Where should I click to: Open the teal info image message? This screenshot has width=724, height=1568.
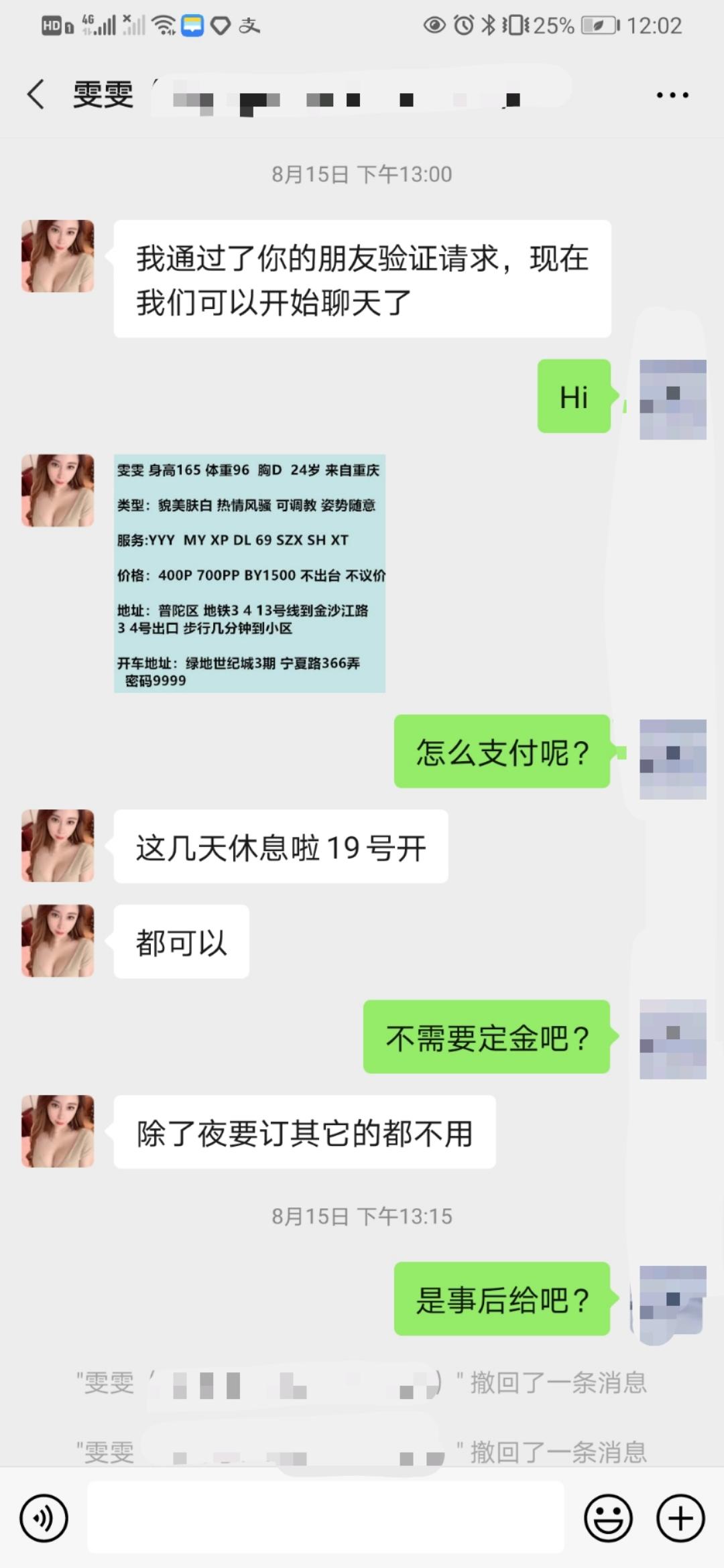click(x=249, y=574)
